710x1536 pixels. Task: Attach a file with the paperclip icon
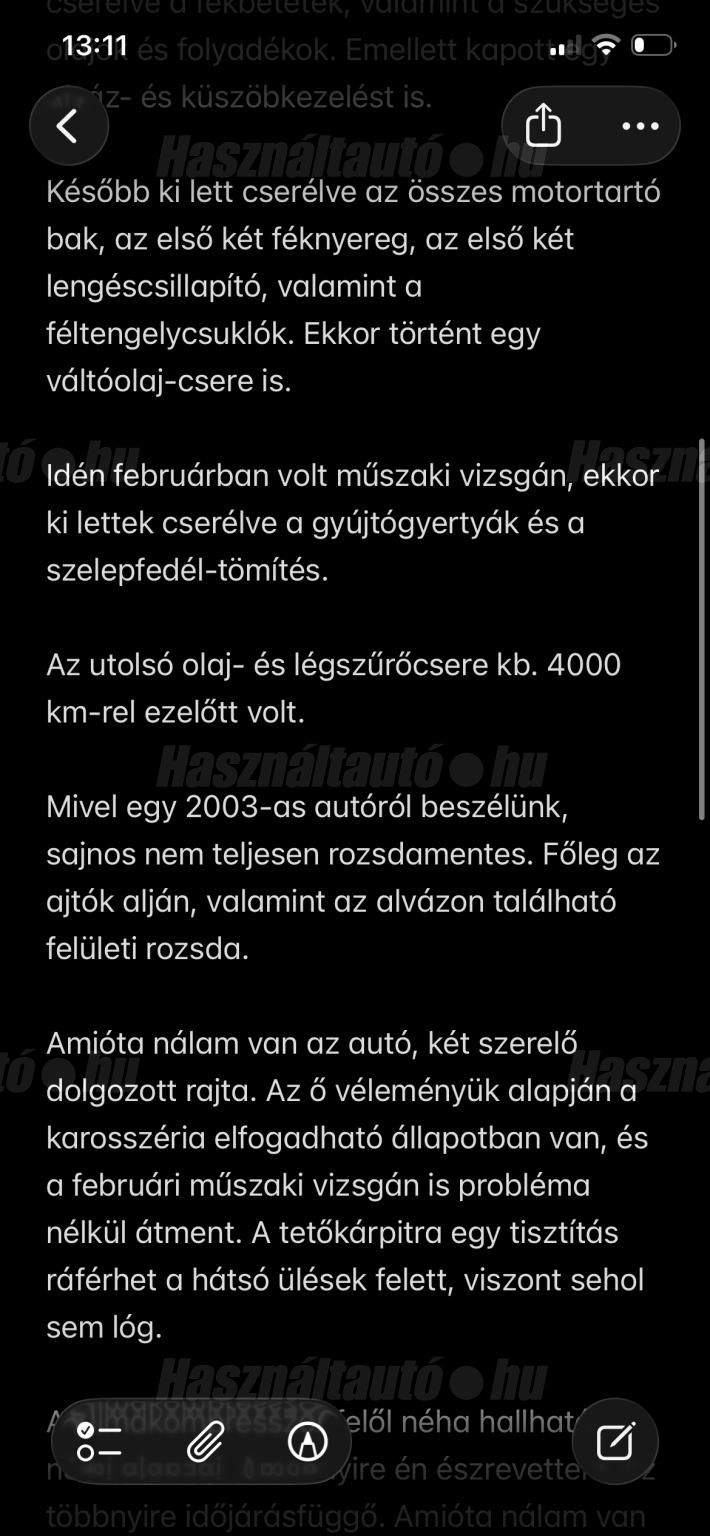point(205,1441)
